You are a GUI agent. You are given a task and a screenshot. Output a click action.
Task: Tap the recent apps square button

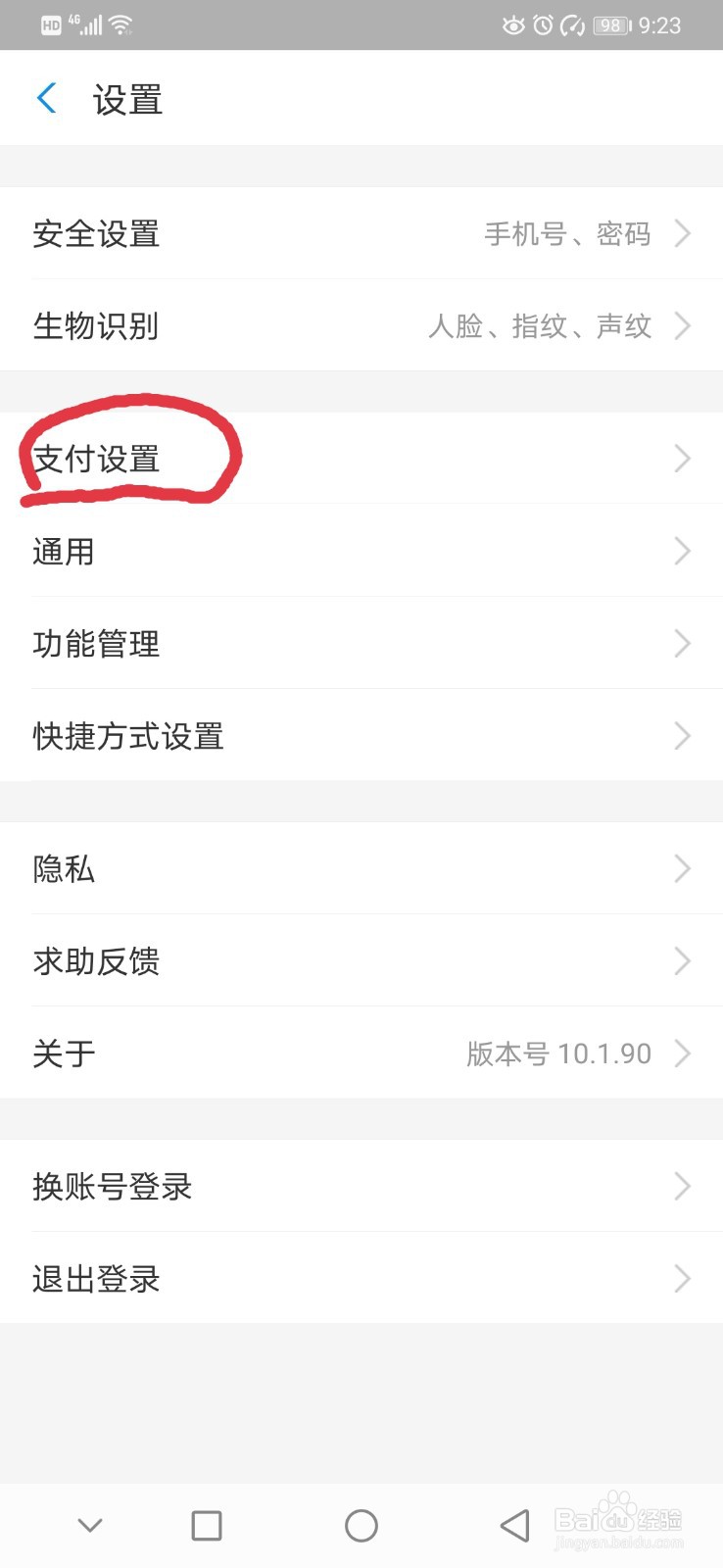(206, 1525)
